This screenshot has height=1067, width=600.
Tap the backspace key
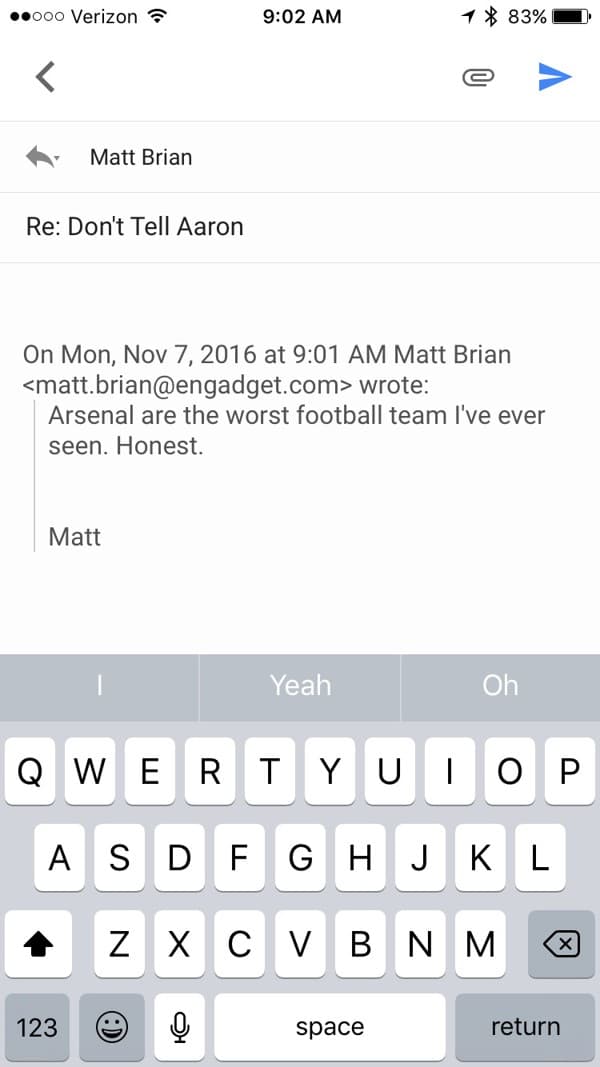click(x=561, y=944)
